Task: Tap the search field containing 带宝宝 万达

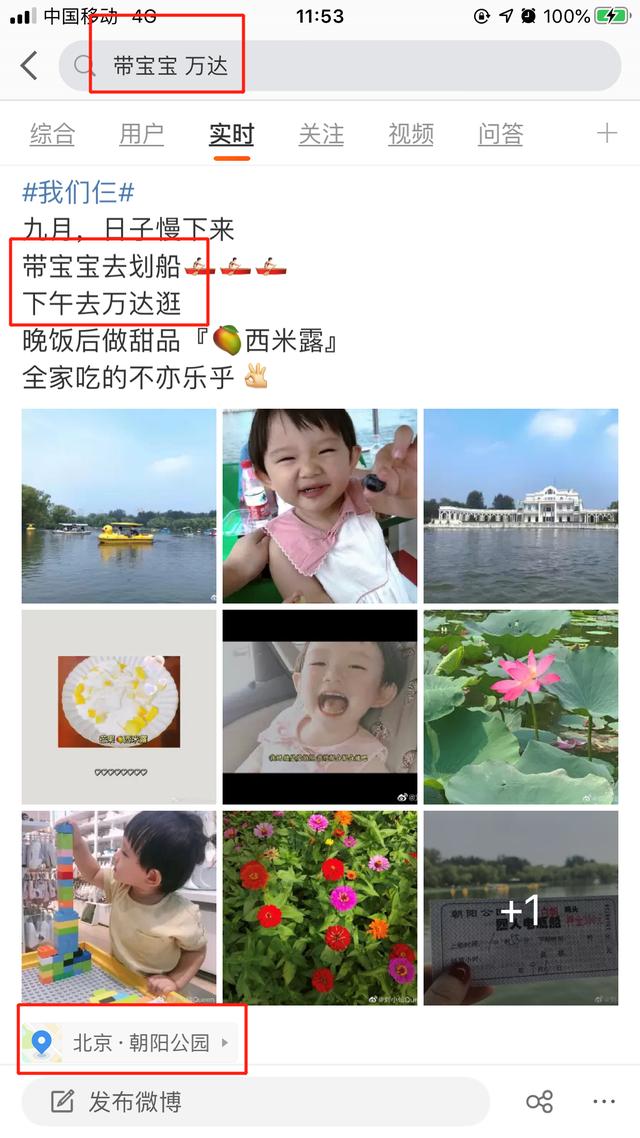Action: point(340,65)
